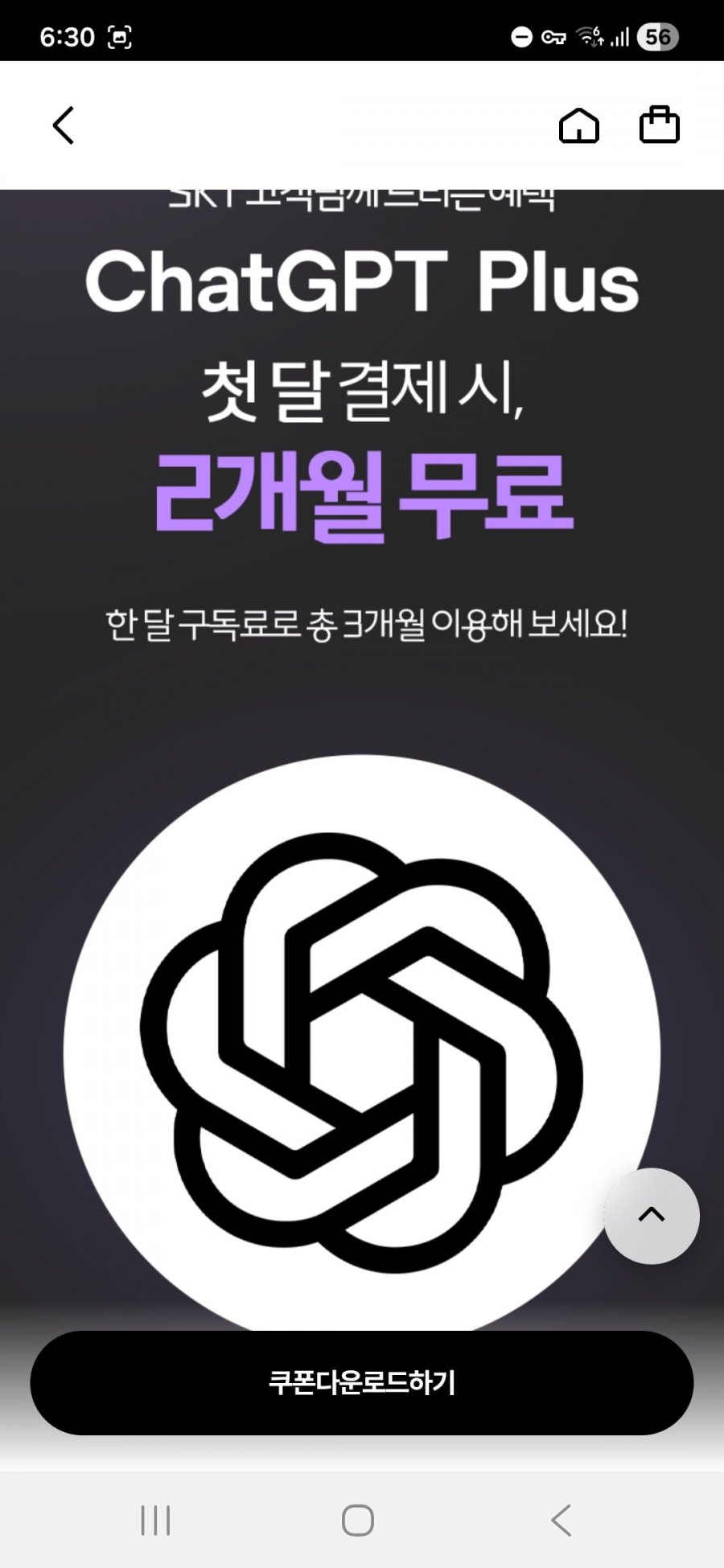Open the home icon in the app bar
Screen dimensions: 724x1568
(x=579, y=125)
